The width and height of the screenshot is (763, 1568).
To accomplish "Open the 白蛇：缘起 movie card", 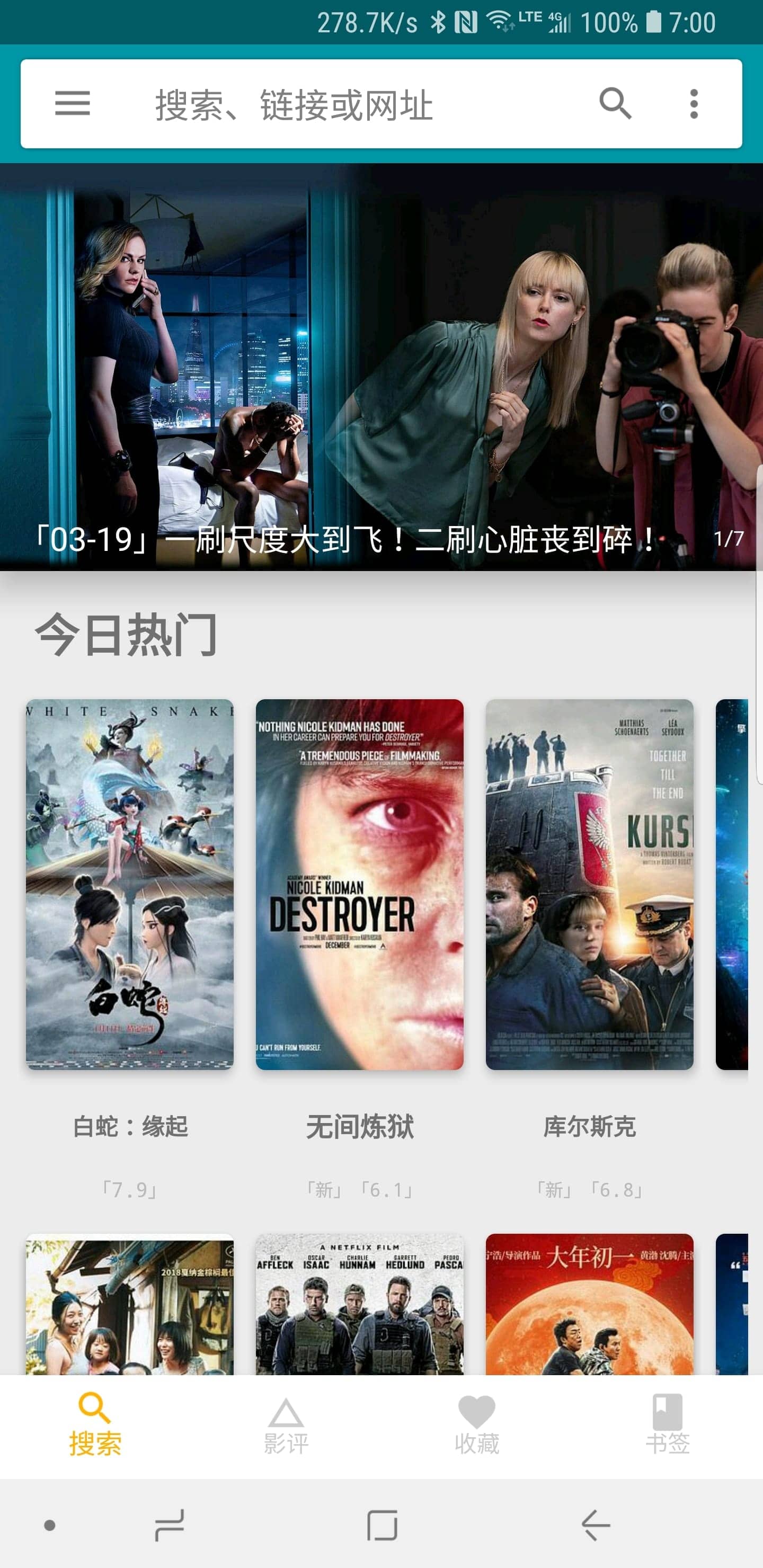I will point(130,884).
